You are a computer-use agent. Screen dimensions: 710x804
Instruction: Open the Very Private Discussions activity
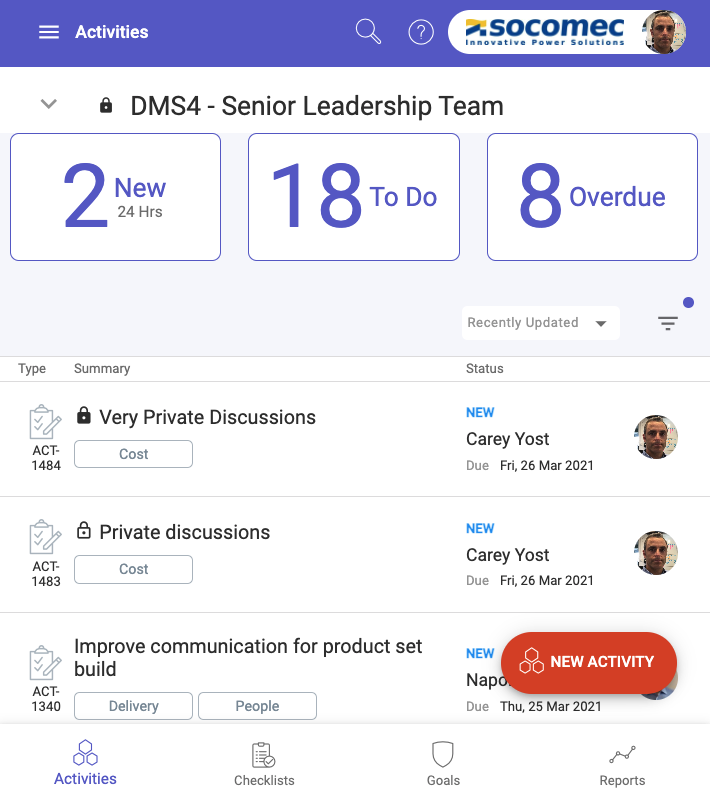pos(207,418)
